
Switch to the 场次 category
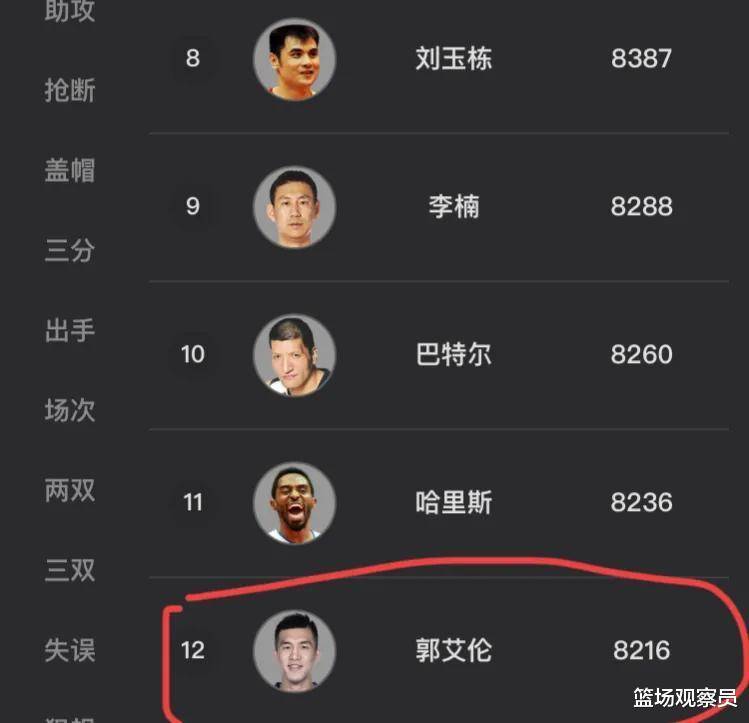click(x=70, y=410)
